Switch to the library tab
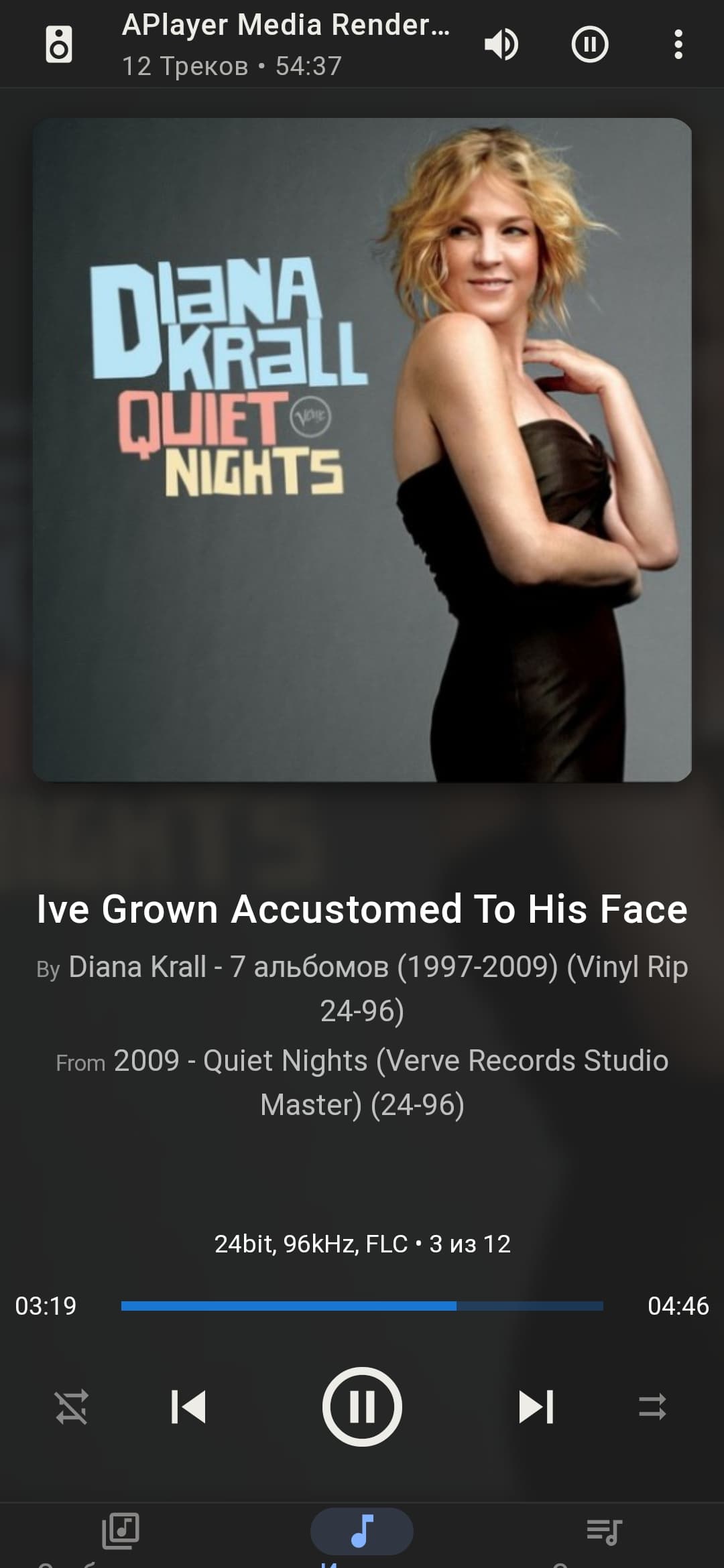 pos(121,1532)
